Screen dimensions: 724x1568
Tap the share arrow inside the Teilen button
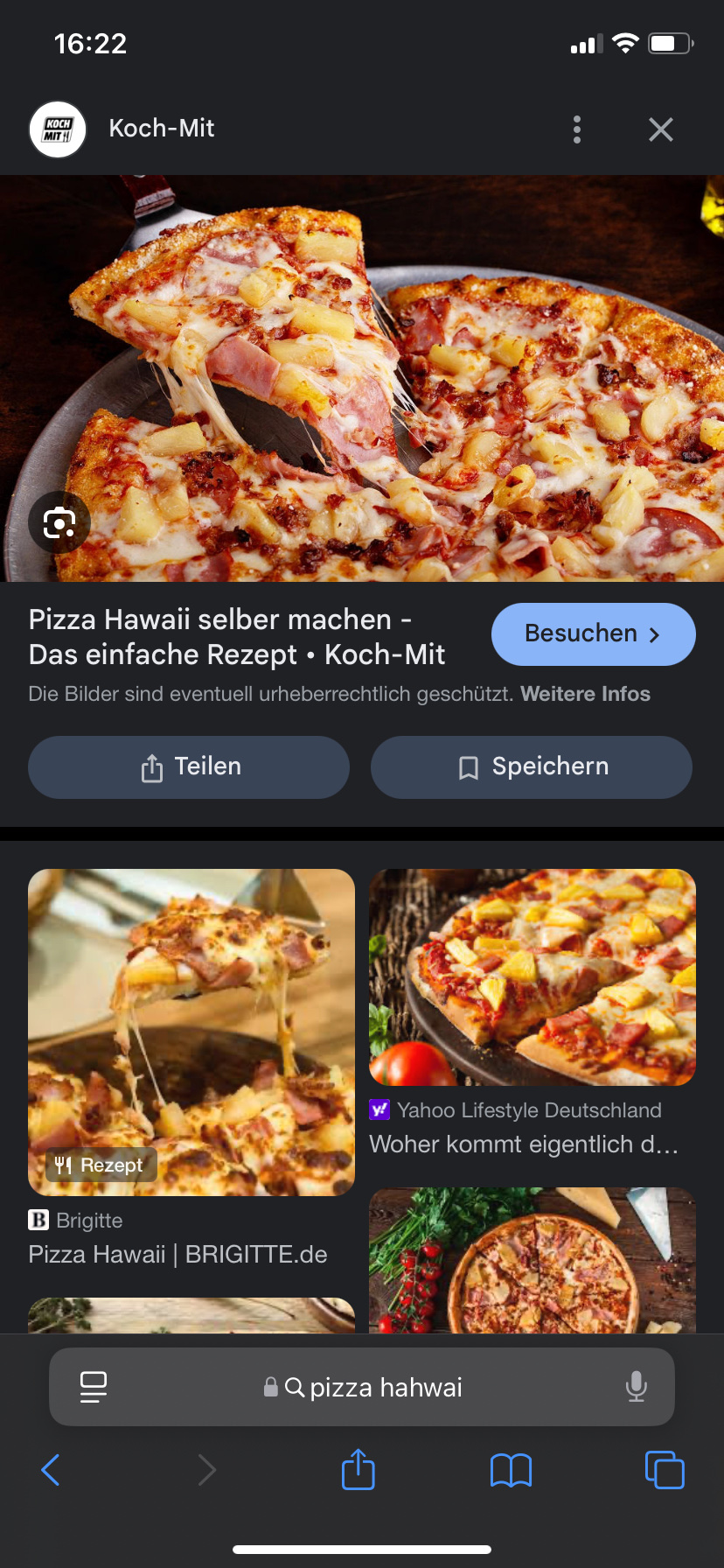pyautogui.click(x=152, y=766)
